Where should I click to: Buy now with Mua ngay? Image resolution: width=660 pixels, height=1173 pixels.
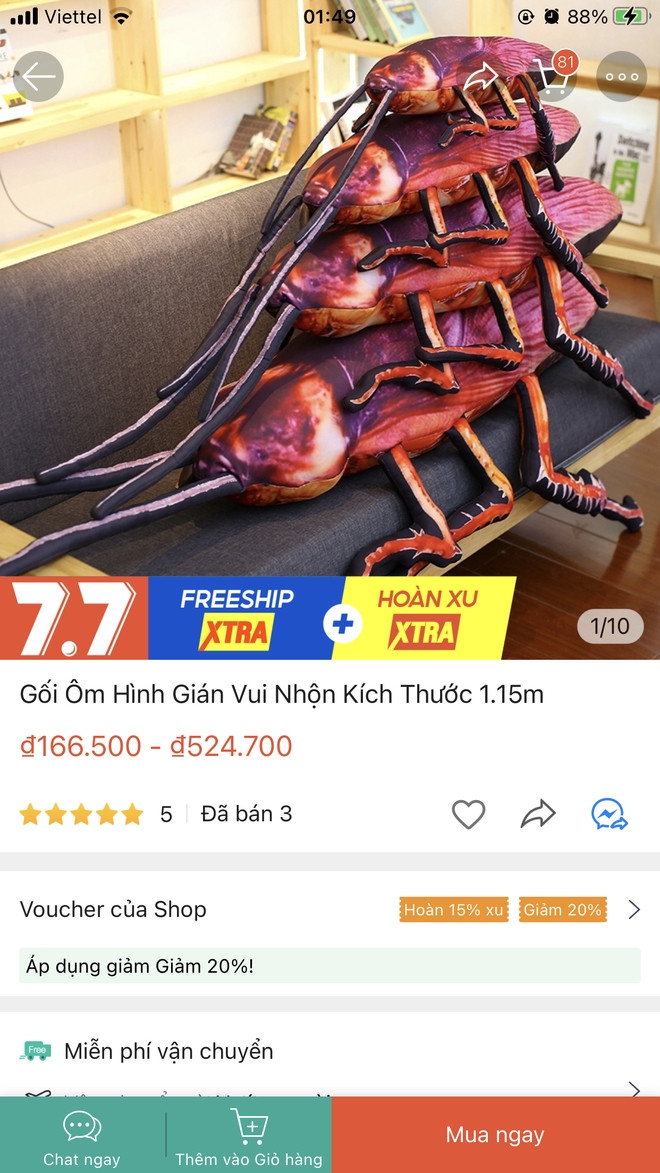(x=495, y=1135)
